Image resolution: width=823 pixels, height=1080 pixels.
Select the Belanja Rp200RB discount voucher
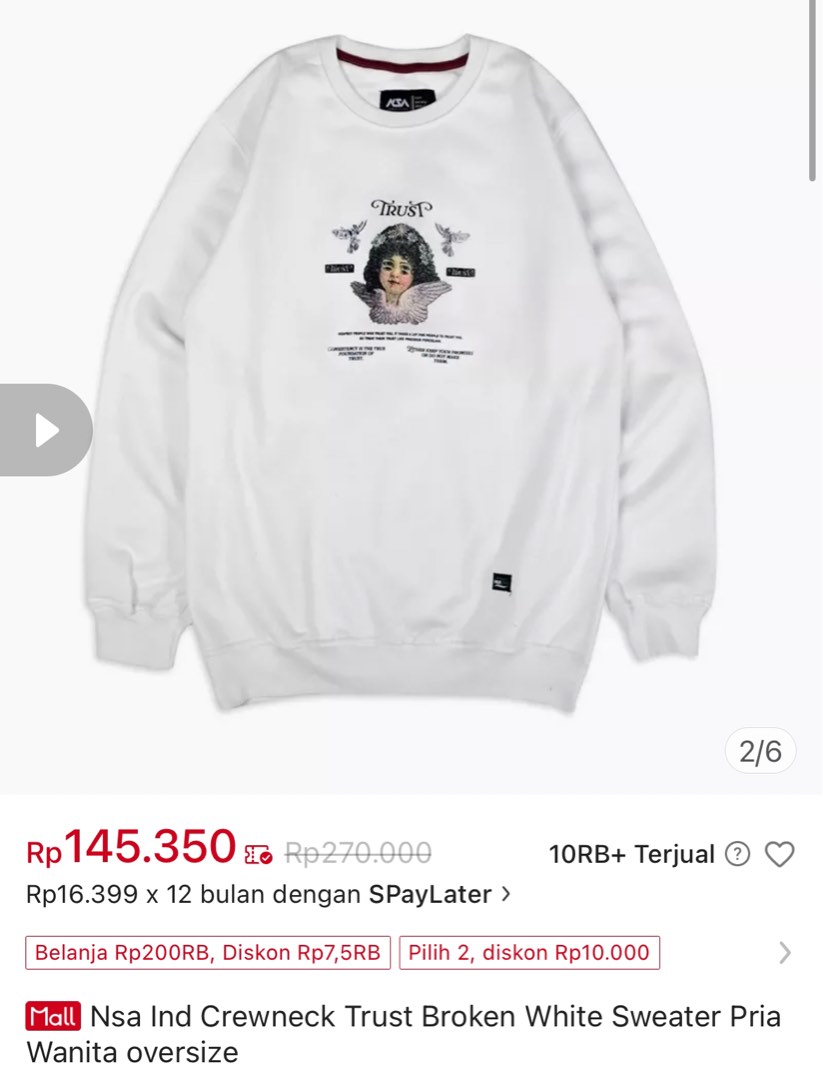pos(207,953)
